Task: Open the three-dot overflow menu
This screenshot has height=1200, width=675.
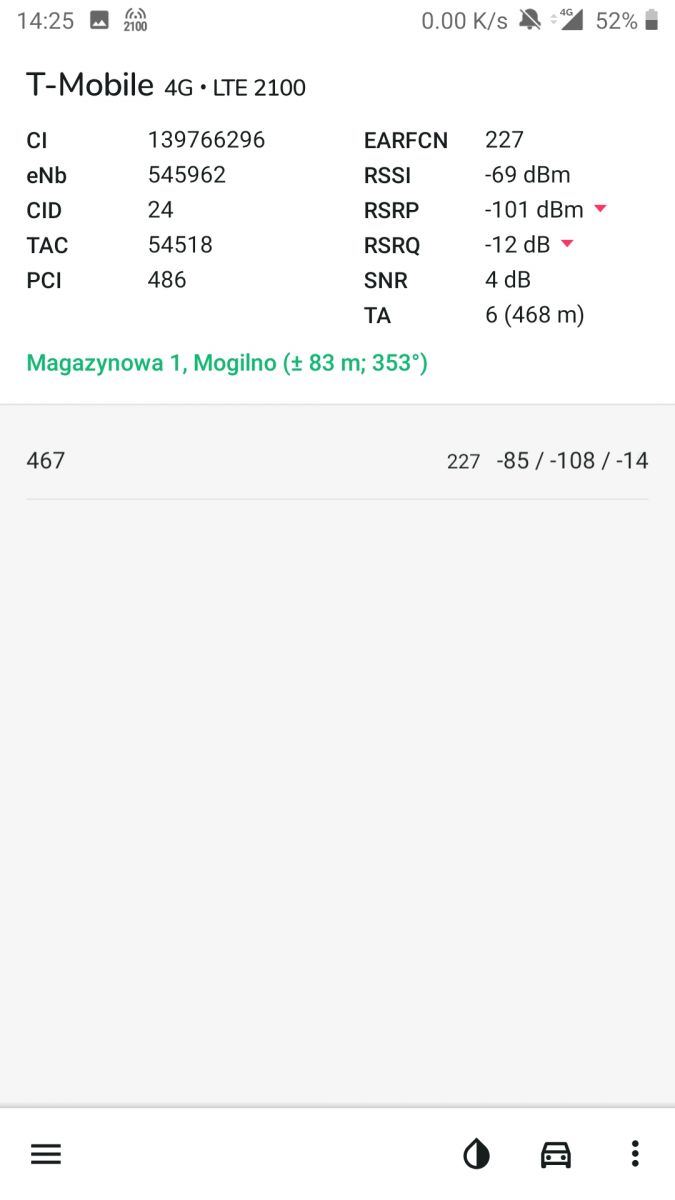Action: (635, 1154)
